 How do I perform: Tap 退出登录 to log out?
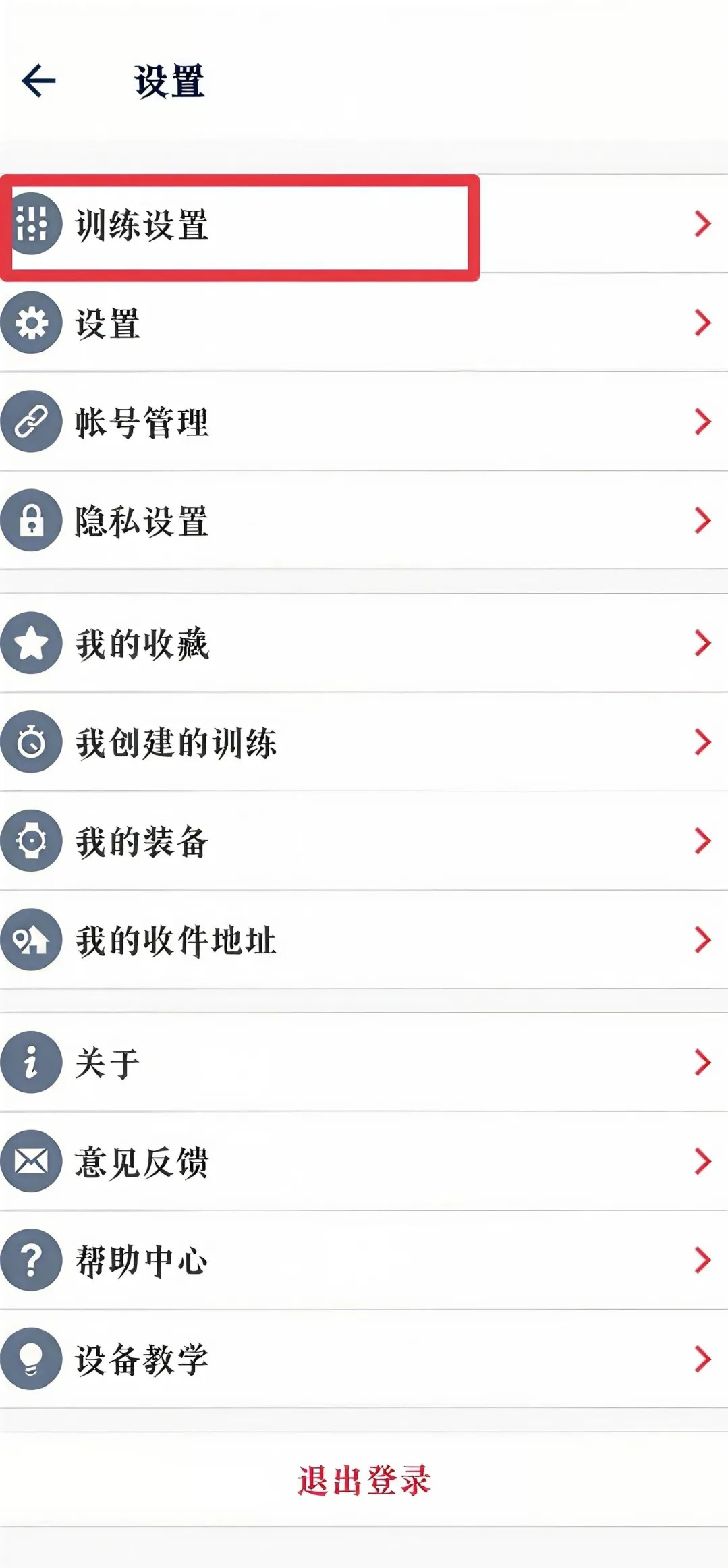364,1480
